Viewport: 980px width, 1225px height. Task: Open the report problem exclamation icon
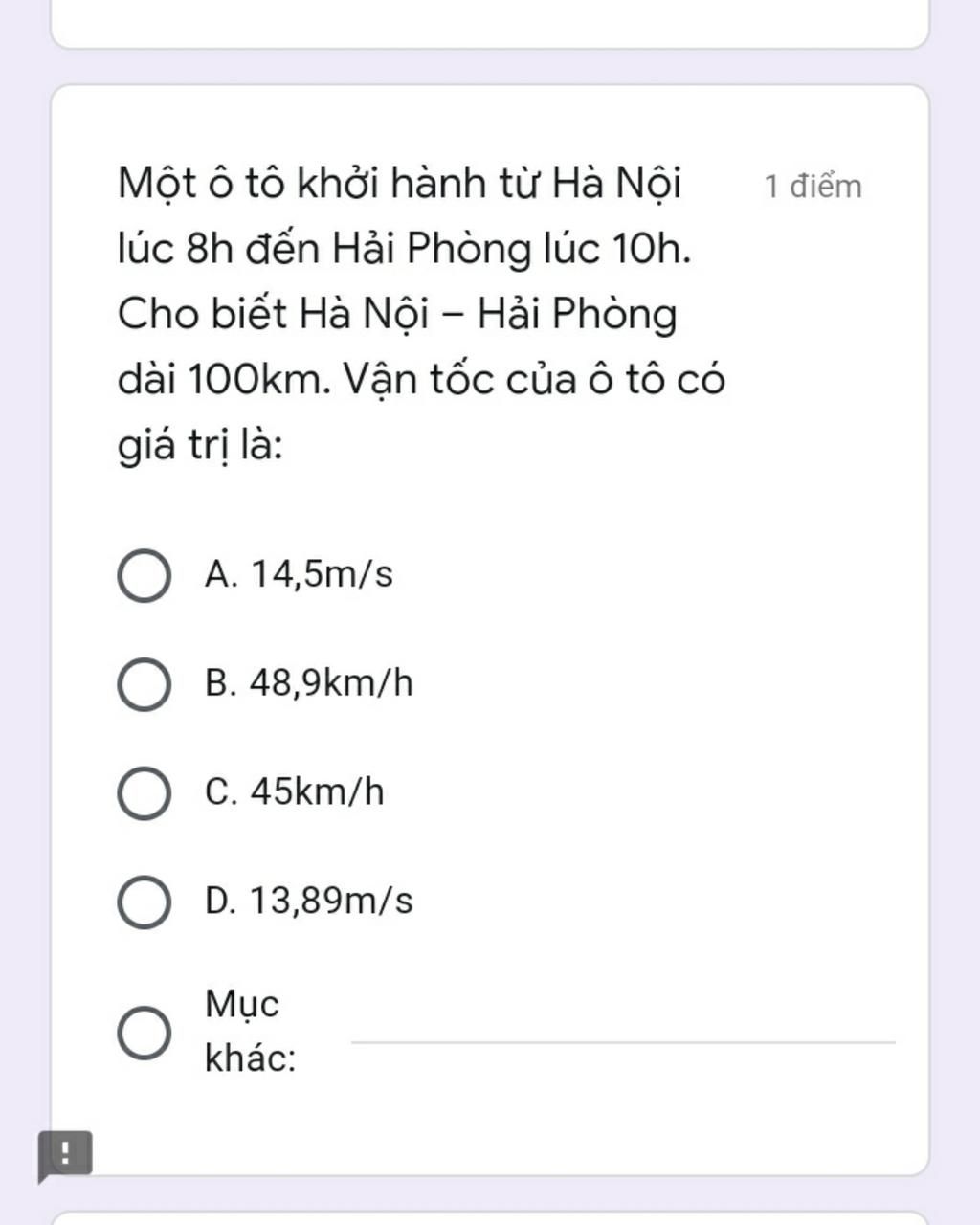(65, 1153)
